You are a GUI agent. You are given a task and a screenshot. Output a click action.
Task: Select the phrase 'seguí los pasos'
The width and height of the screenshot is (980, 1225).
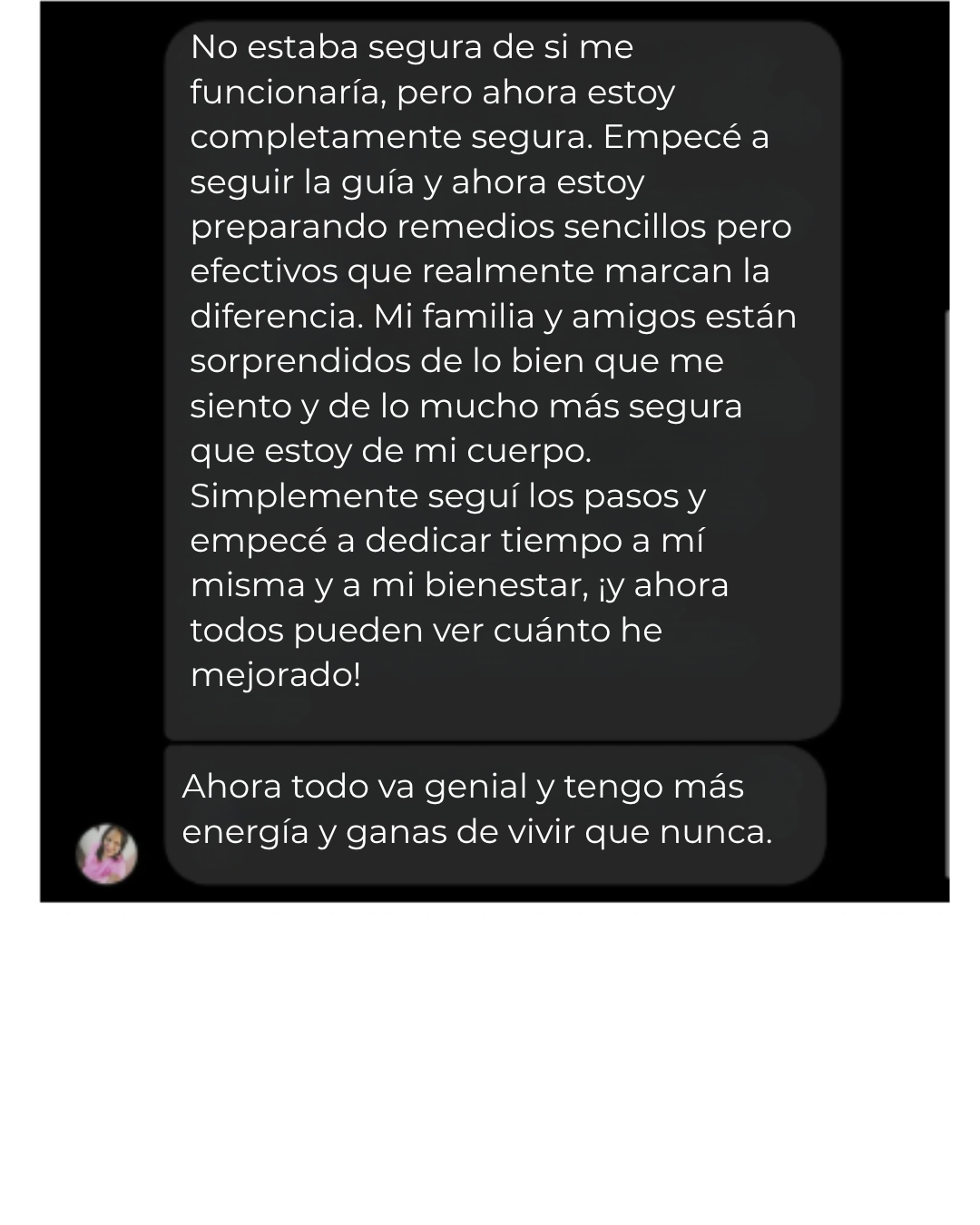563,495
